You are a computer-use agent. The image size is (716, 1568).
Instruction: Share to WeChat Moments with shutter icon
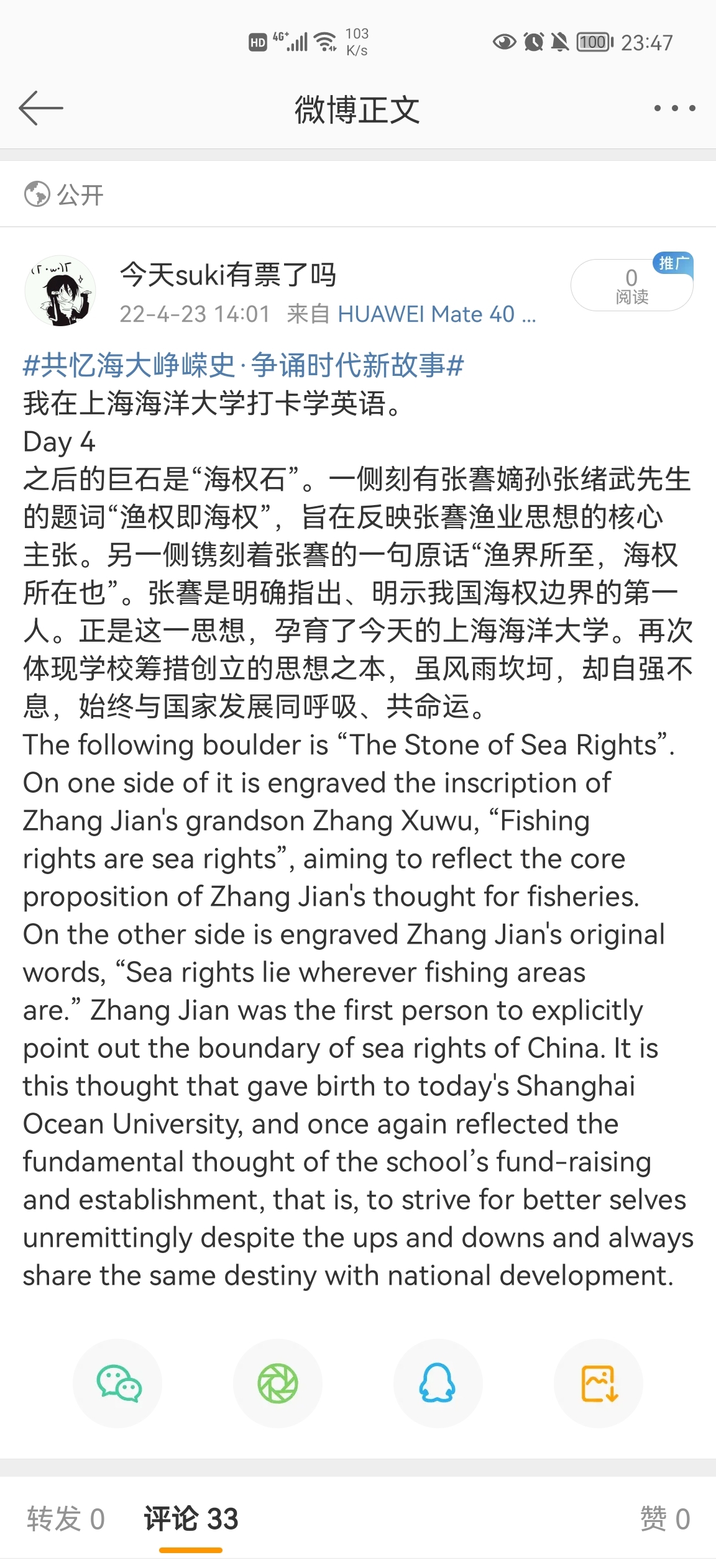278,1383
